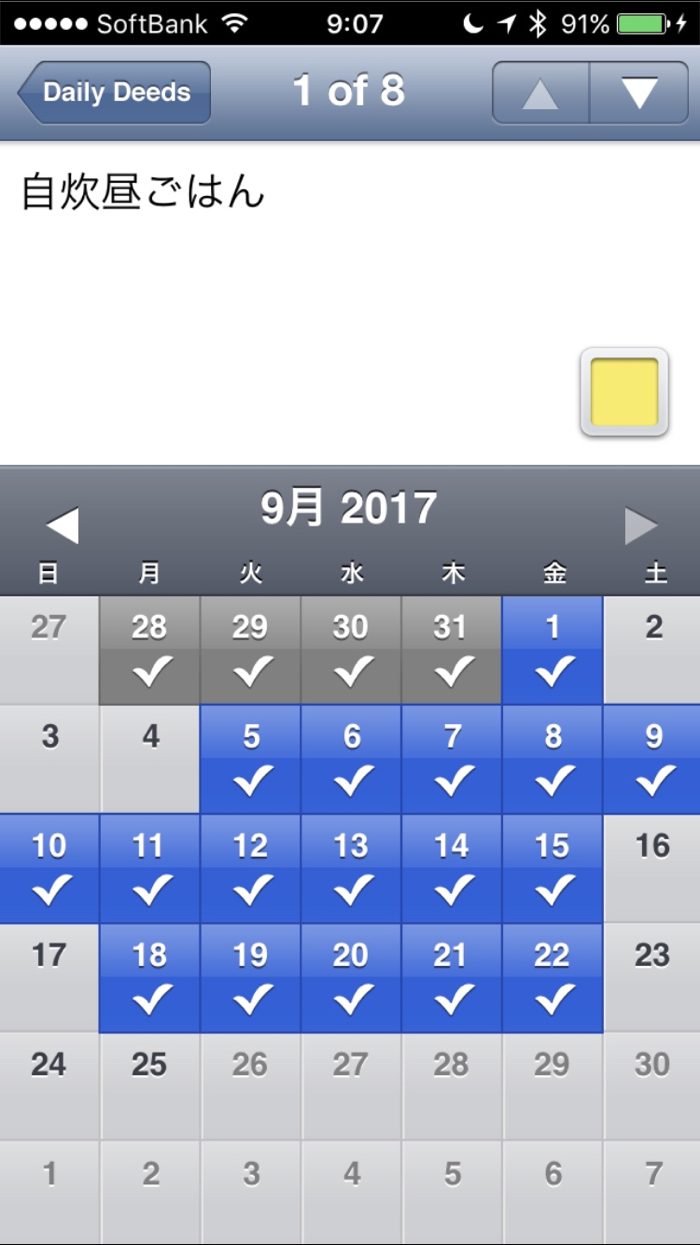Open the yellow color swatch

click(624, 392)
